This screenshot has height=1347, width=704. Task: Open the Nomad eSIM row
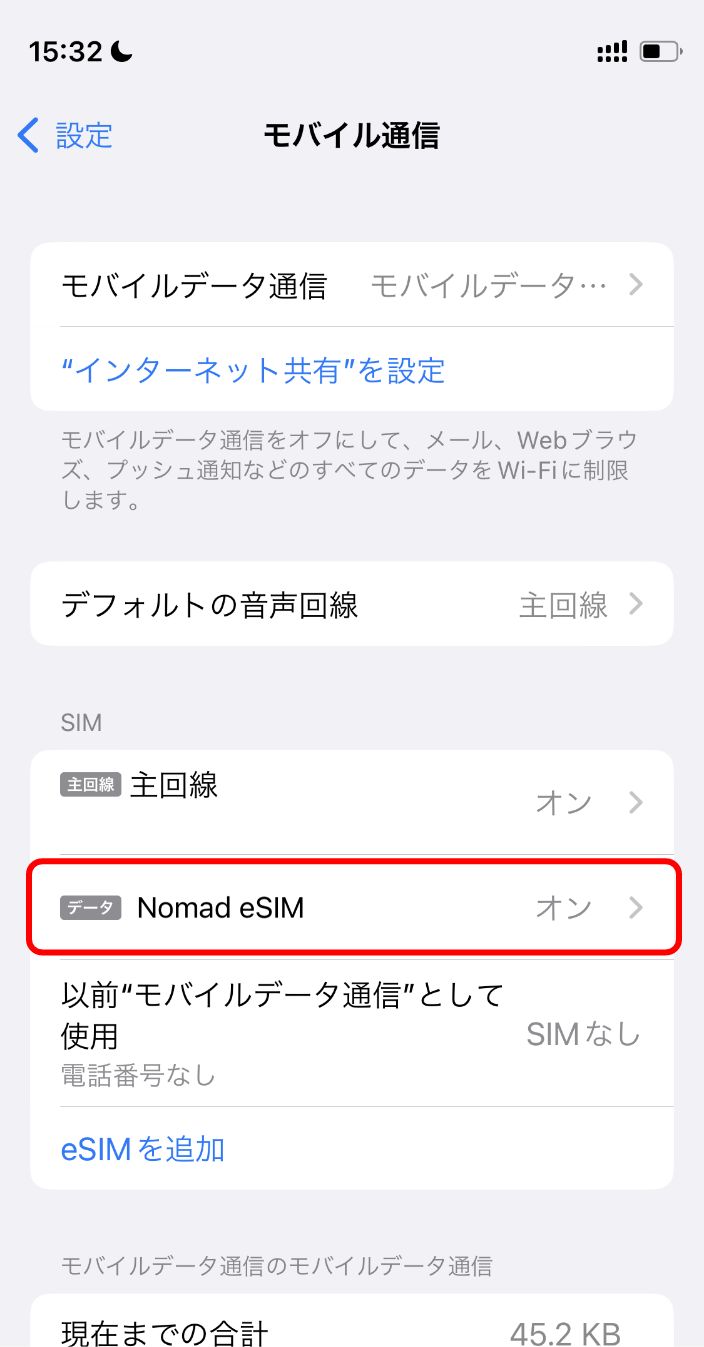click(x=352, y=907)
